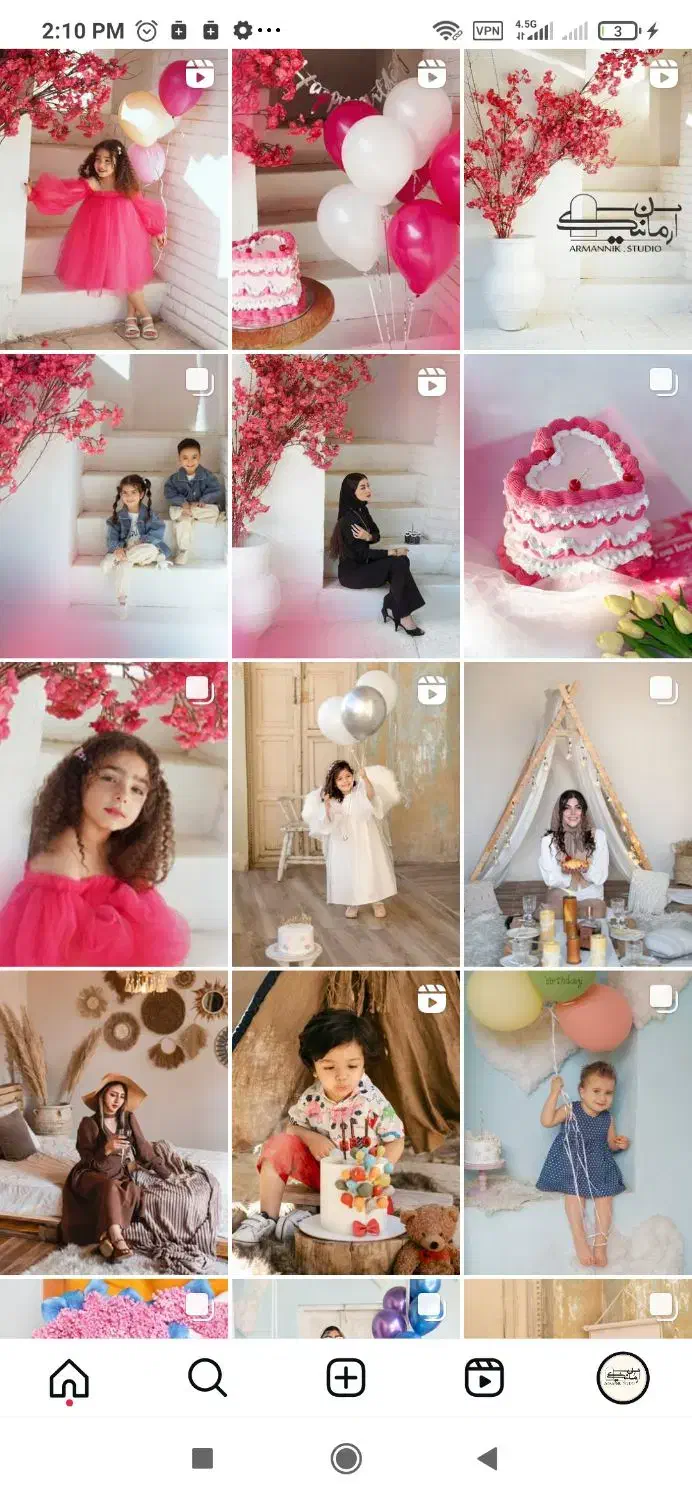Open reel of boy blowing birthday cake candles
Screen dimensions: 692x1500
point(346,1122)
